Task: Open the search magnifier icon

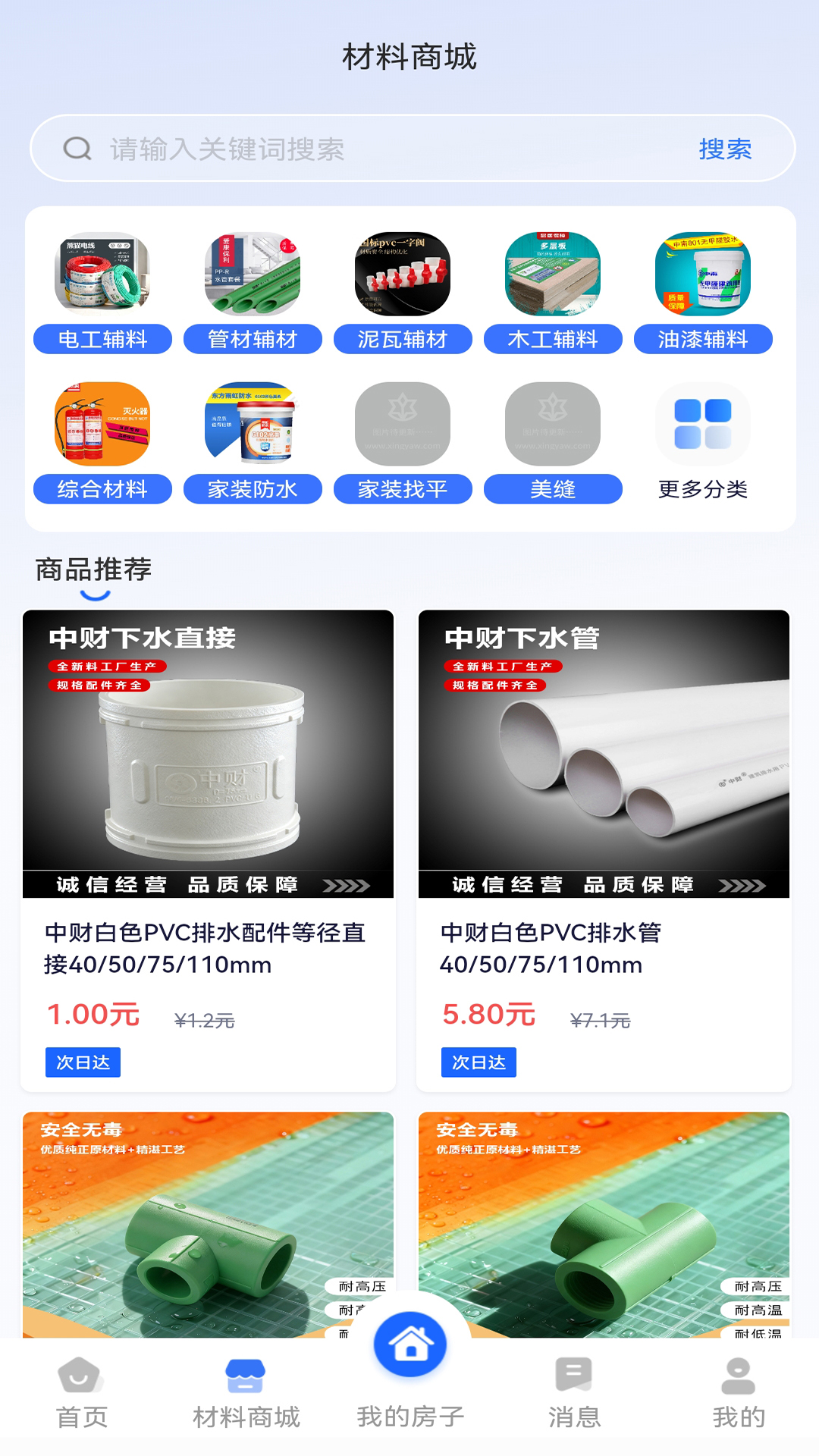Action: pyautogui.click(x=75, y=150)
